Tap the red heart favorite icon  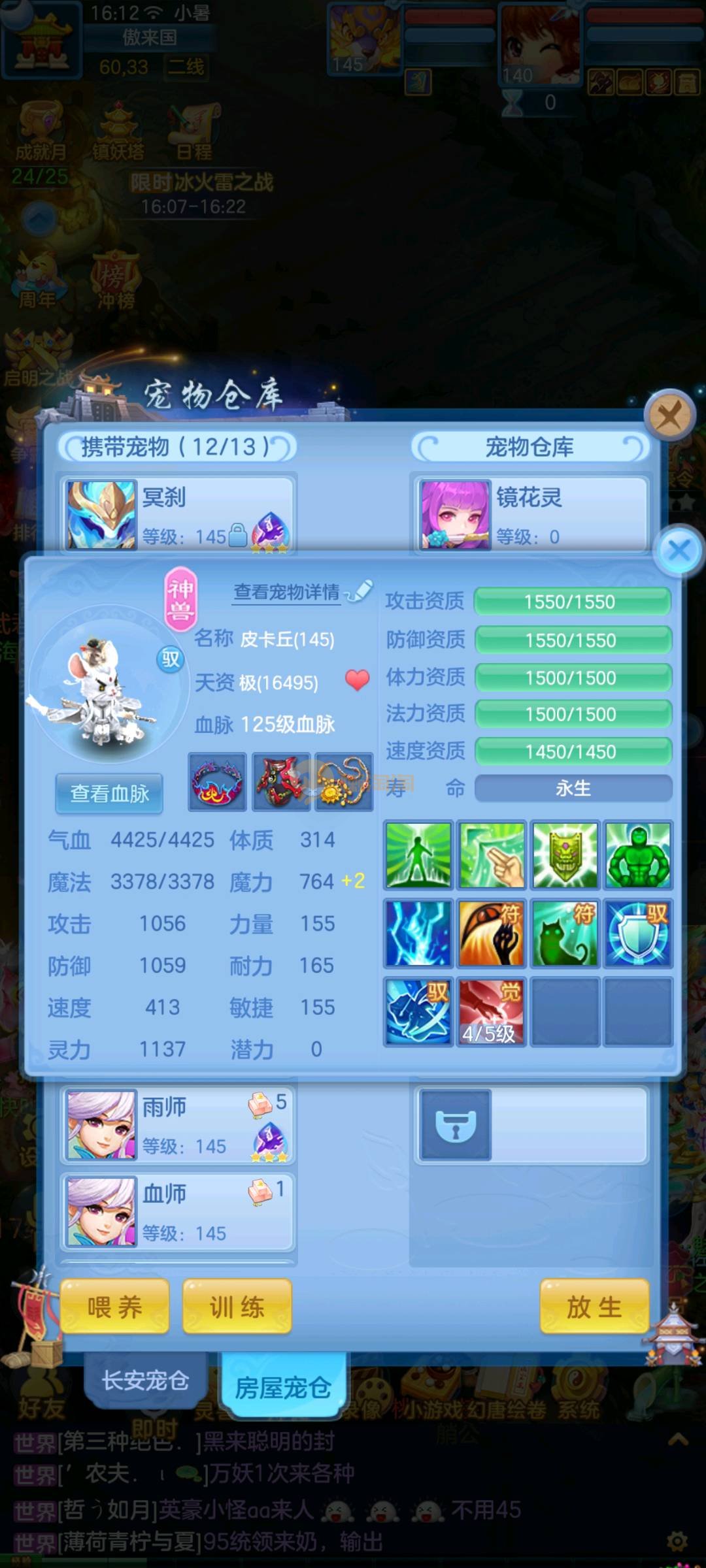pyautogui.click(x=357, y=681)
